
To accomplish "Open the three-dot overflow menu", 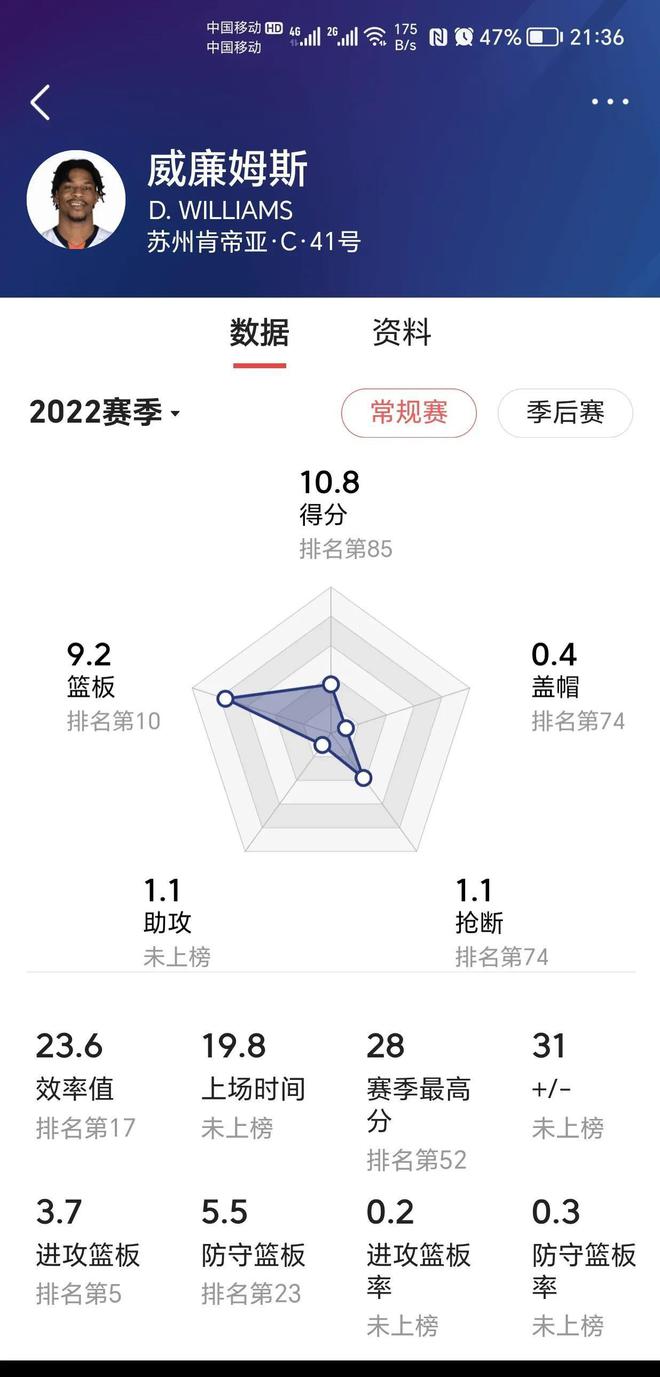I will coord(609,102).
